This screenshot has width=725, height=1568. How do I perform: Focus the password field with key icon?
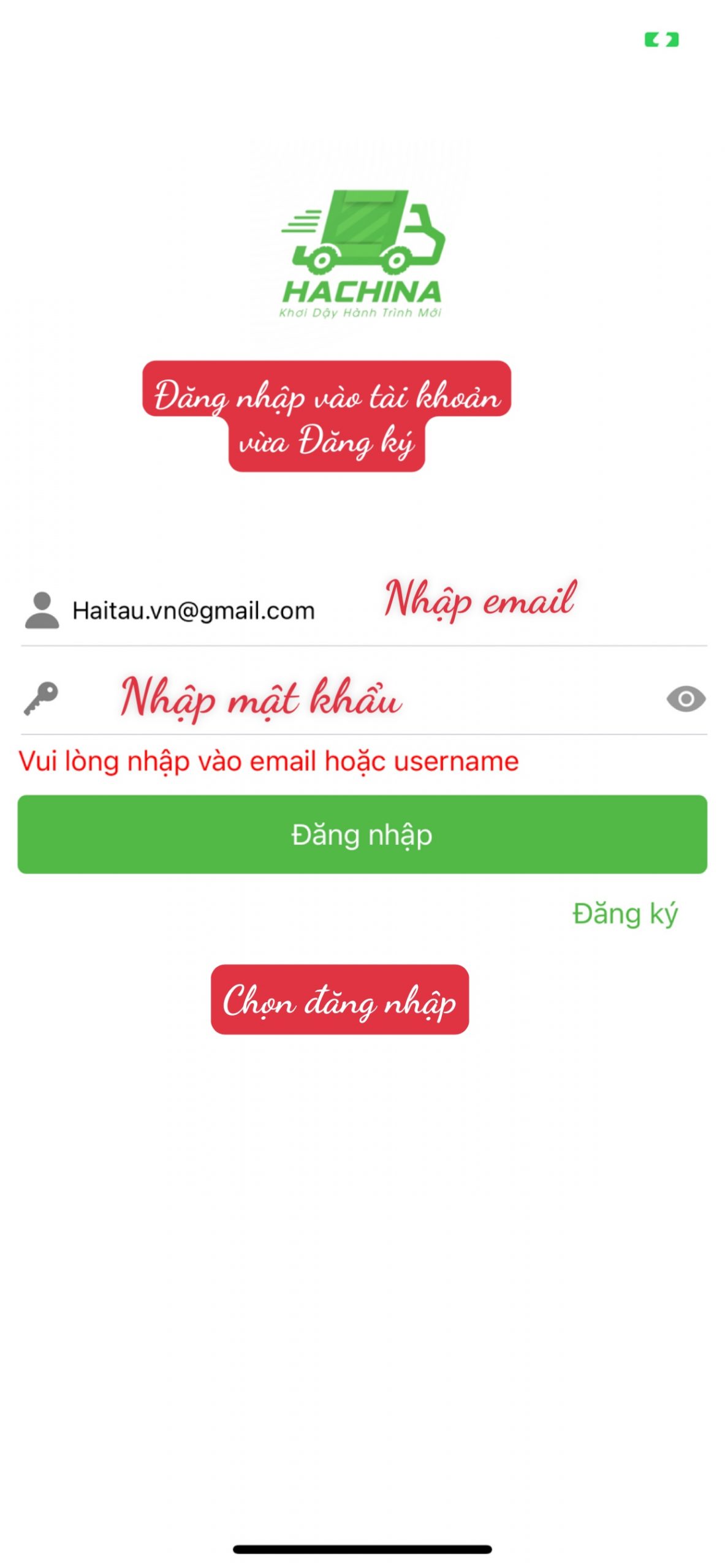(343, 699)
